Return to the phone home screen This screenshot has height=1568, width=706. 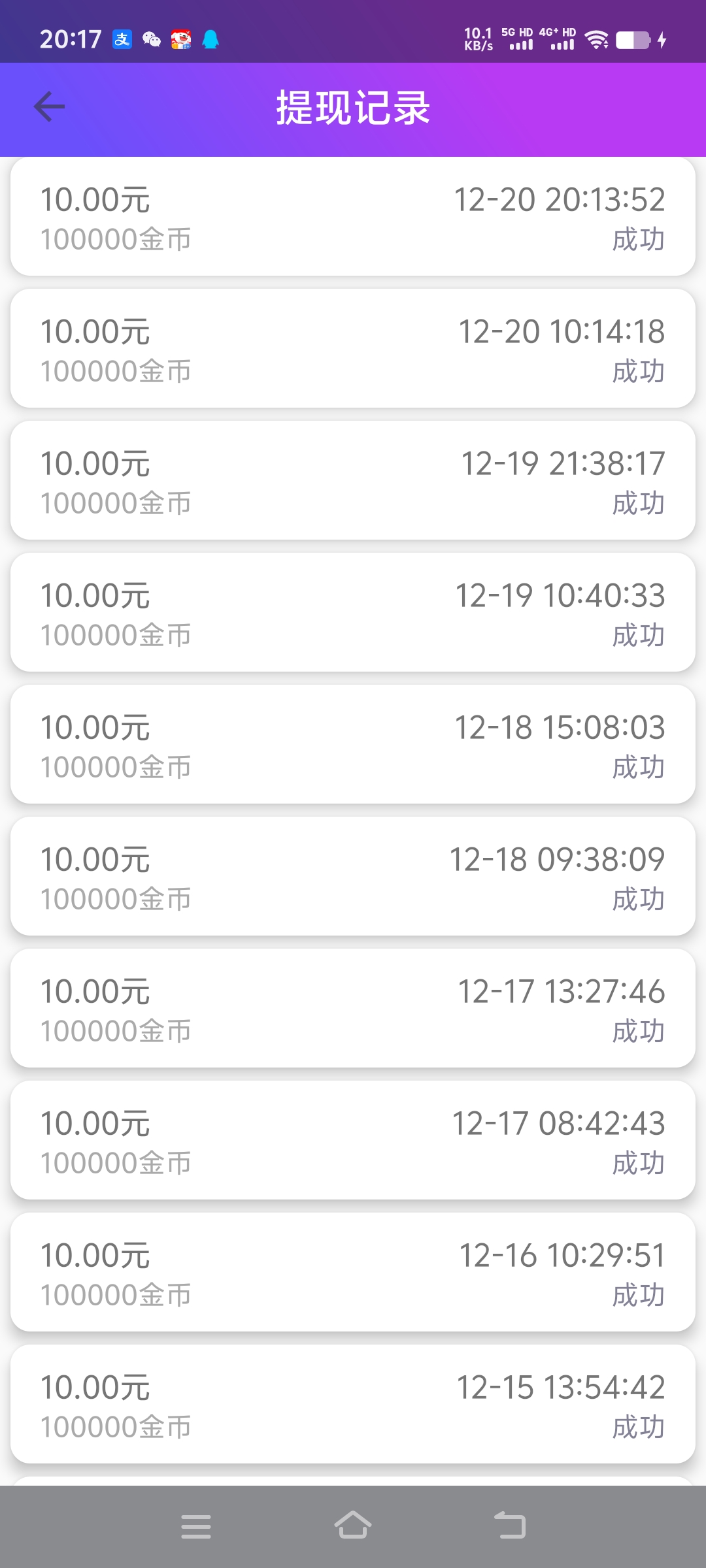point(353,1526)
